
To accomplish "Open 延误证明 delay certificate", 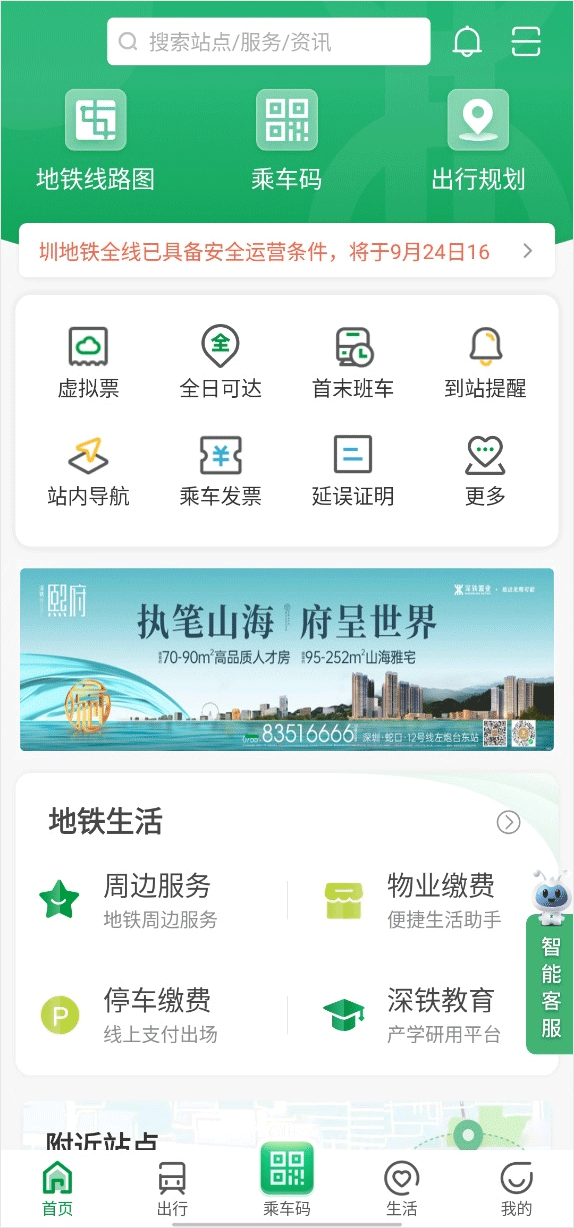I will [353, 471].
